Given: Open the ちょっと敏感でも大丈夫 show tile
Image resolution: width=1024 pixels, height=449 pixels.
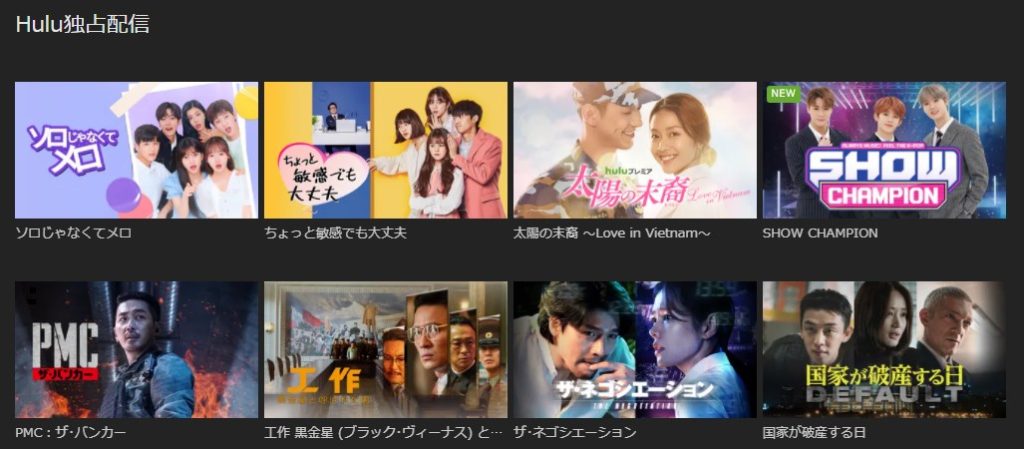Looking at the screenshot, I should pyautogui.click(x=385, y=150).
